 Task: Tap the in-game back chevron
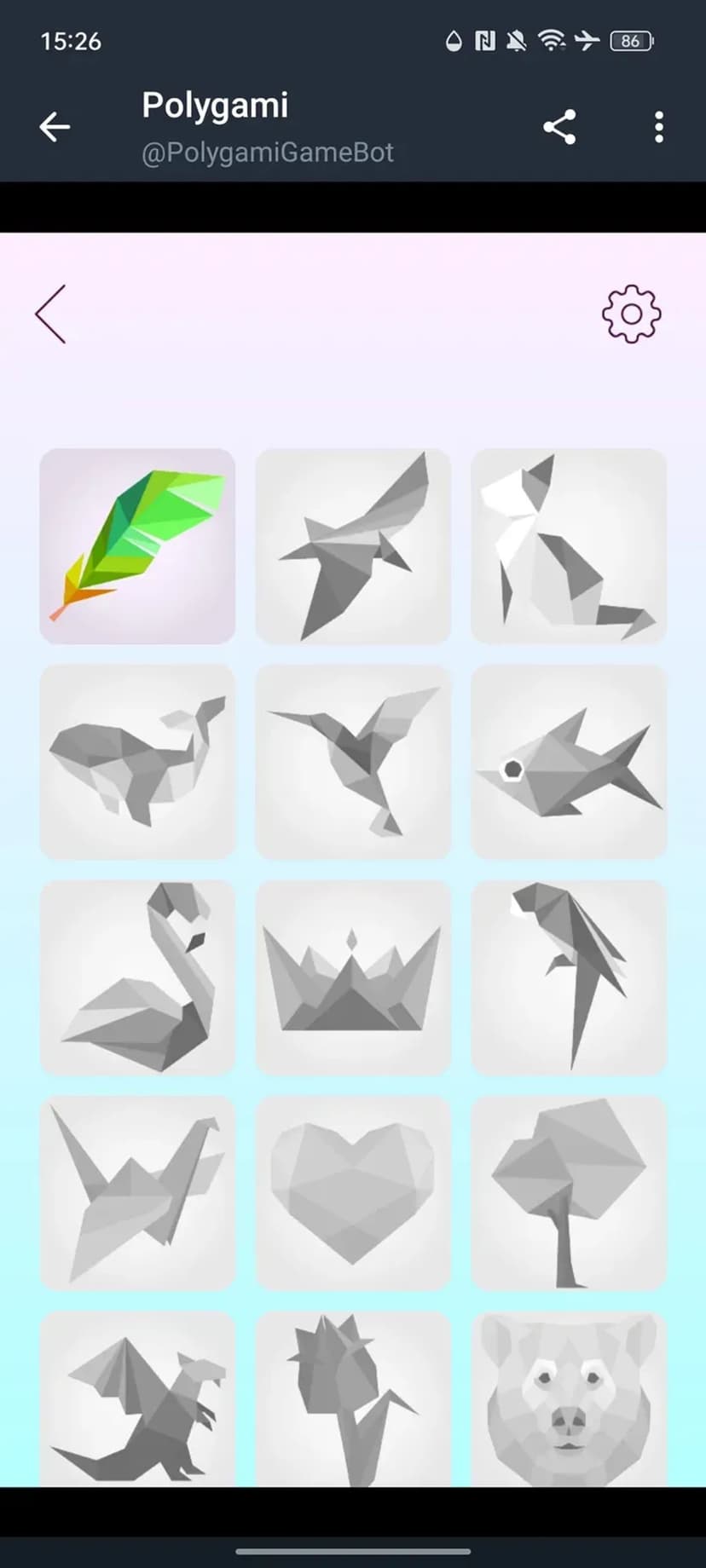click(51, 314)
